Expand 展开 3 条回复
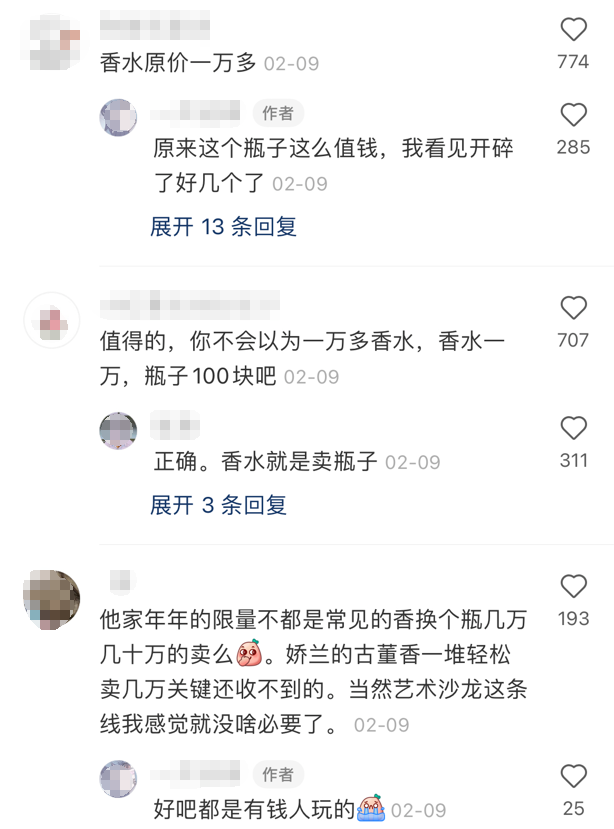Image resolution: width=614 pixels, height=829 pixels. pos(219,505)
